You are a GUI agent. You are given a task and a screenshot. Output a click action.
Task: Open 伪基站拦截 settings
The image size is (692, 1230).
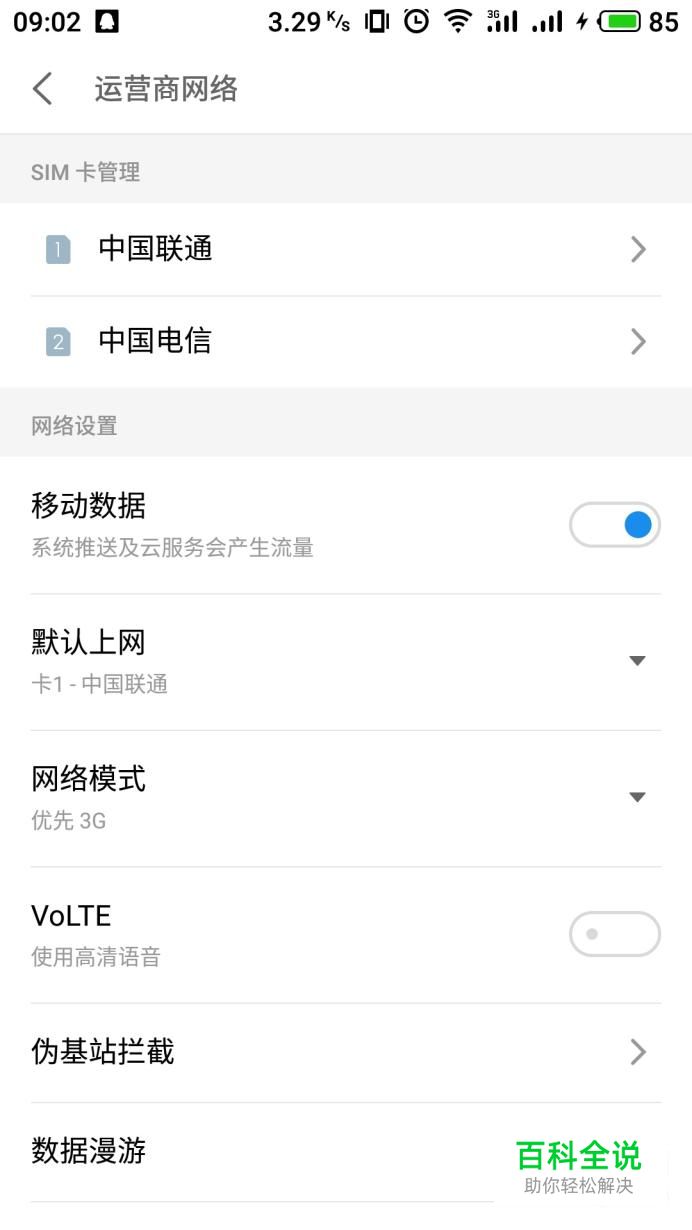[345, 1052]
